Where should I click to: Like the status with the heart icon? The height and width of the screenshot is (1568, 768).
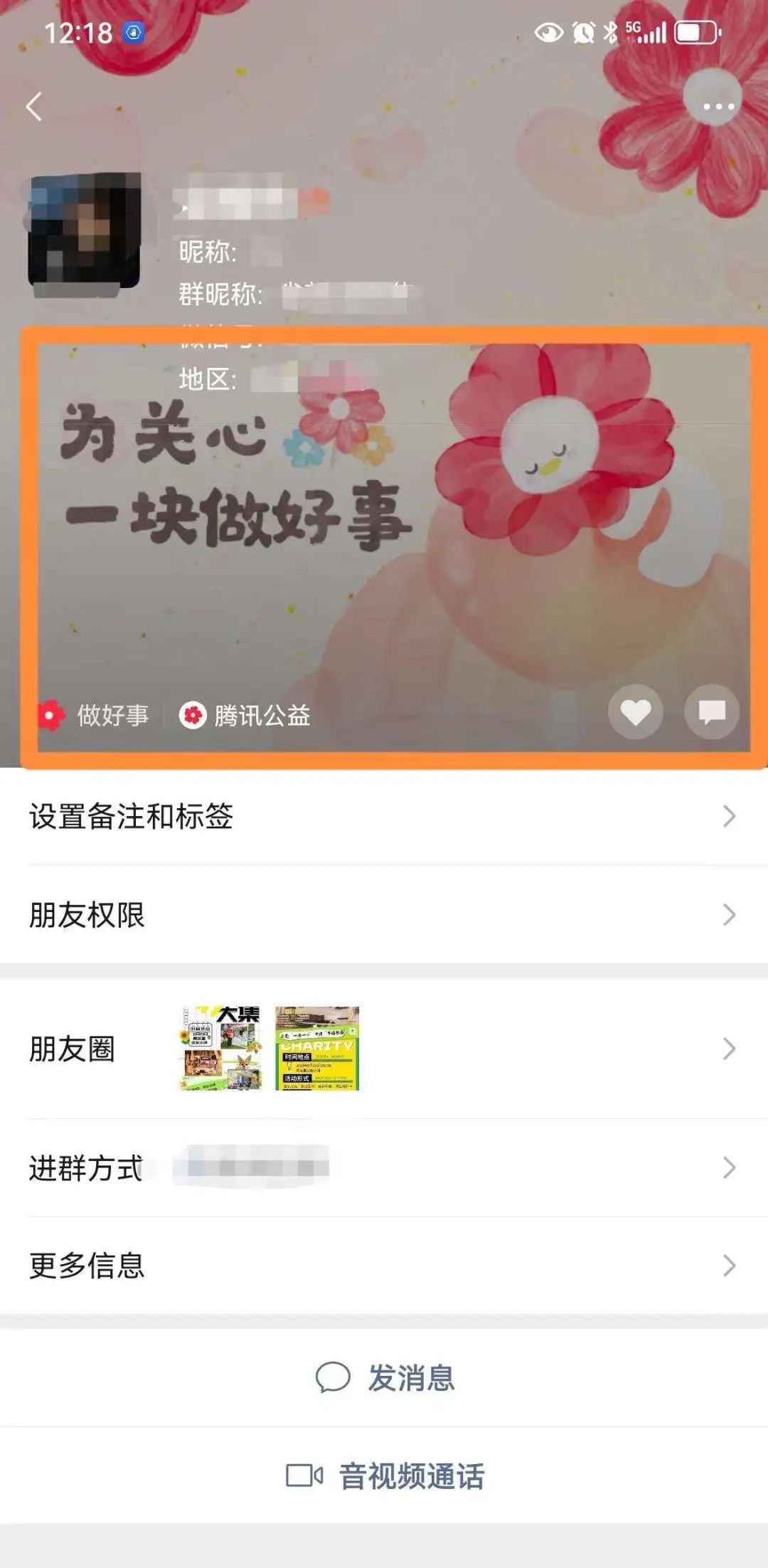[x=635, y=712]
